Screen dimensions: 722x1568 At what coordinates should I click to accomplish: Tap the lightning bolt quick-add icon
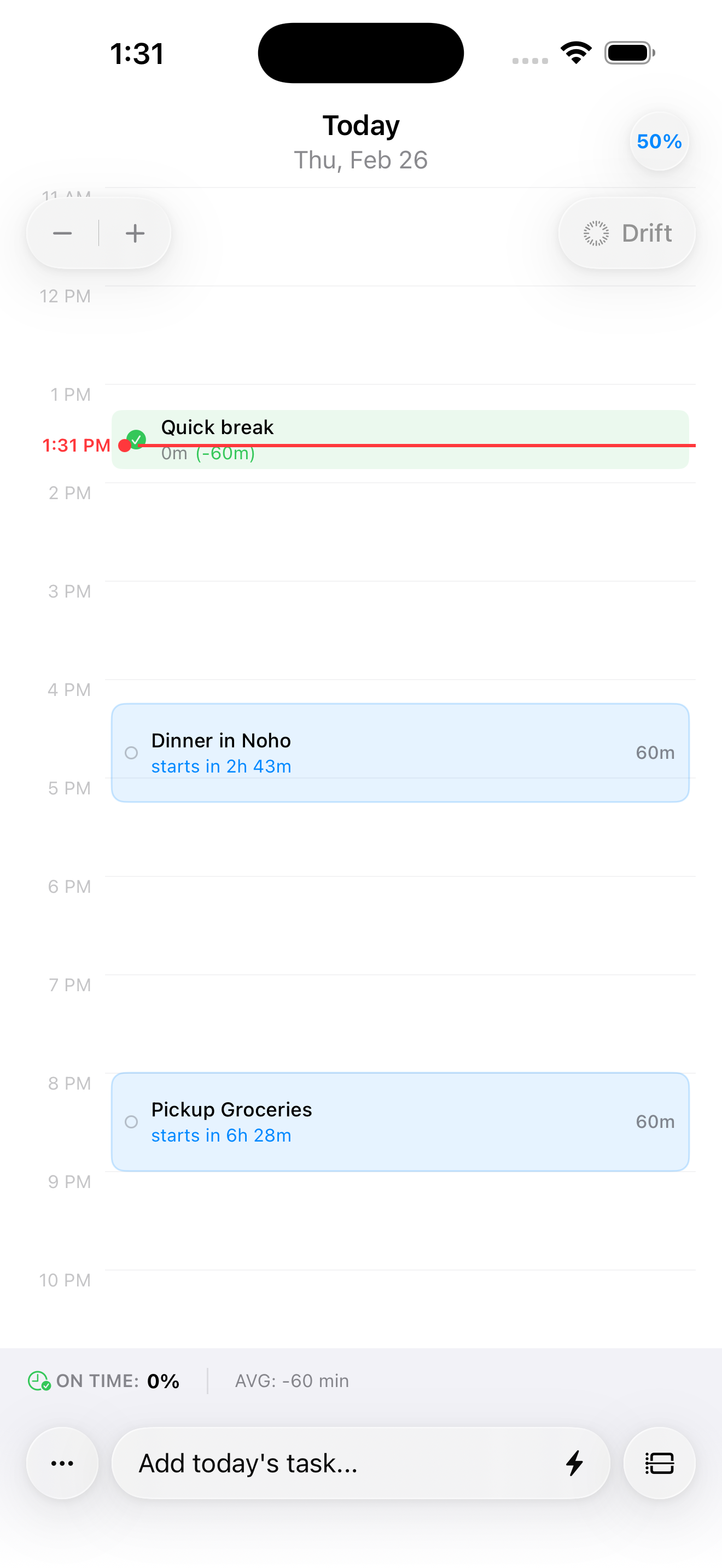[574, 1464]
